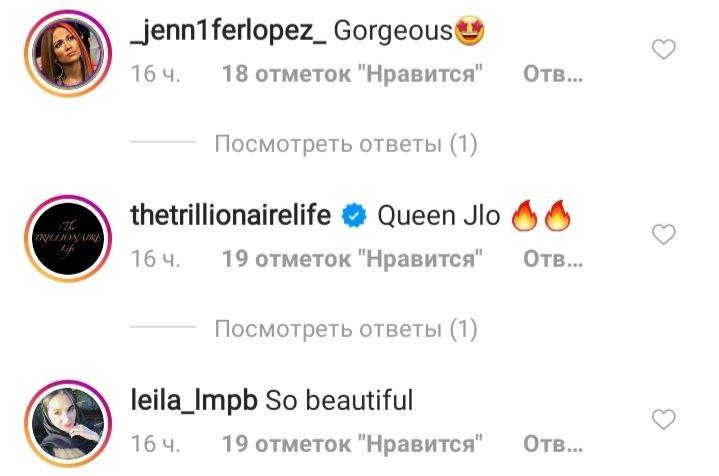Reply to leila_lmpb's comment

(552, 443)
